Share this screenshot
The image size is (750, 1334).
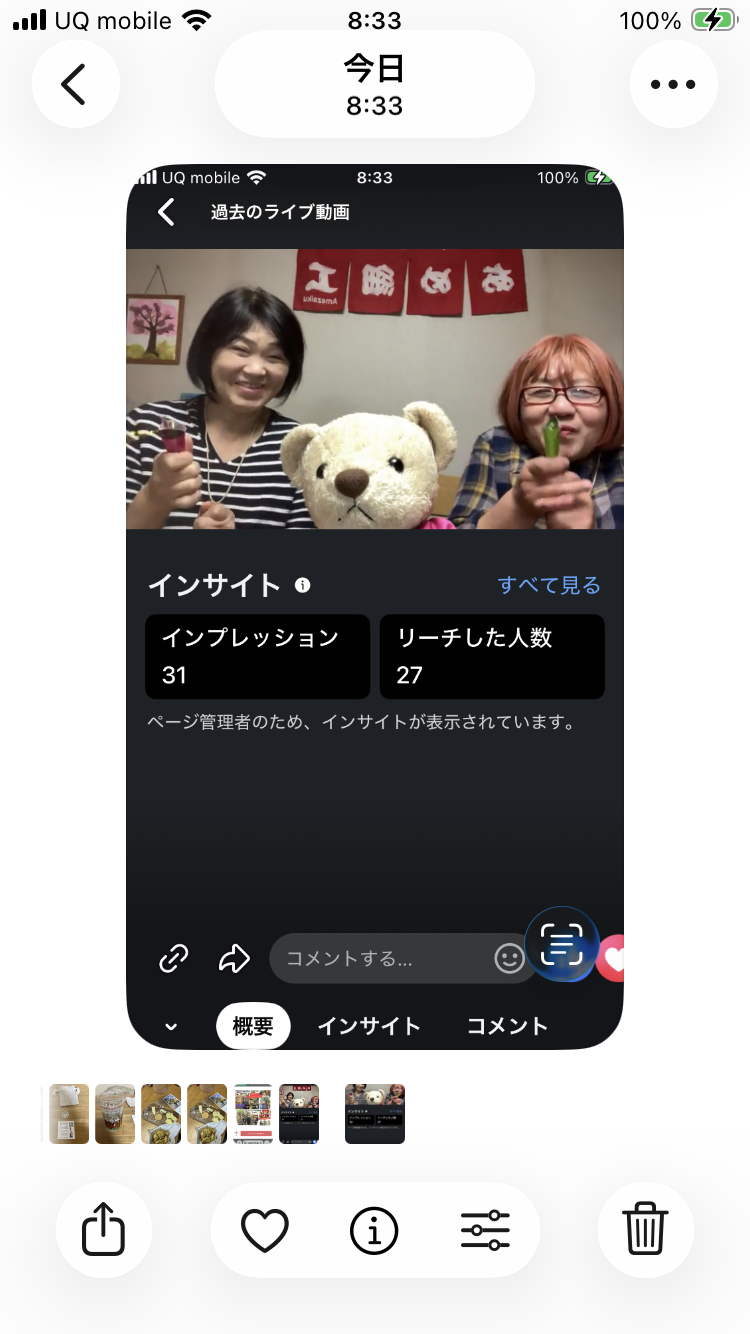(x=103, y=1230)
